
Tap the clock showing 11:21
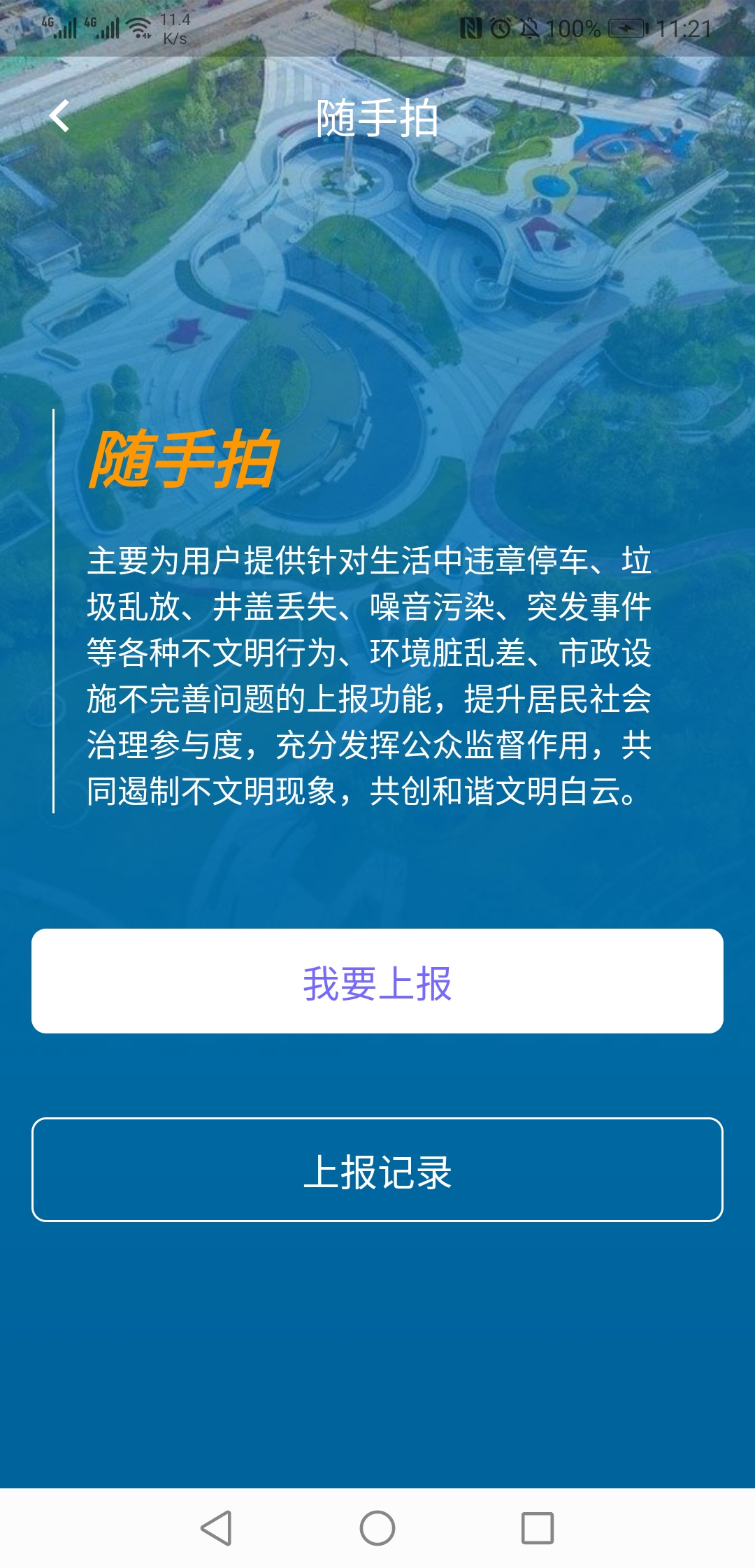pos(685,27)
